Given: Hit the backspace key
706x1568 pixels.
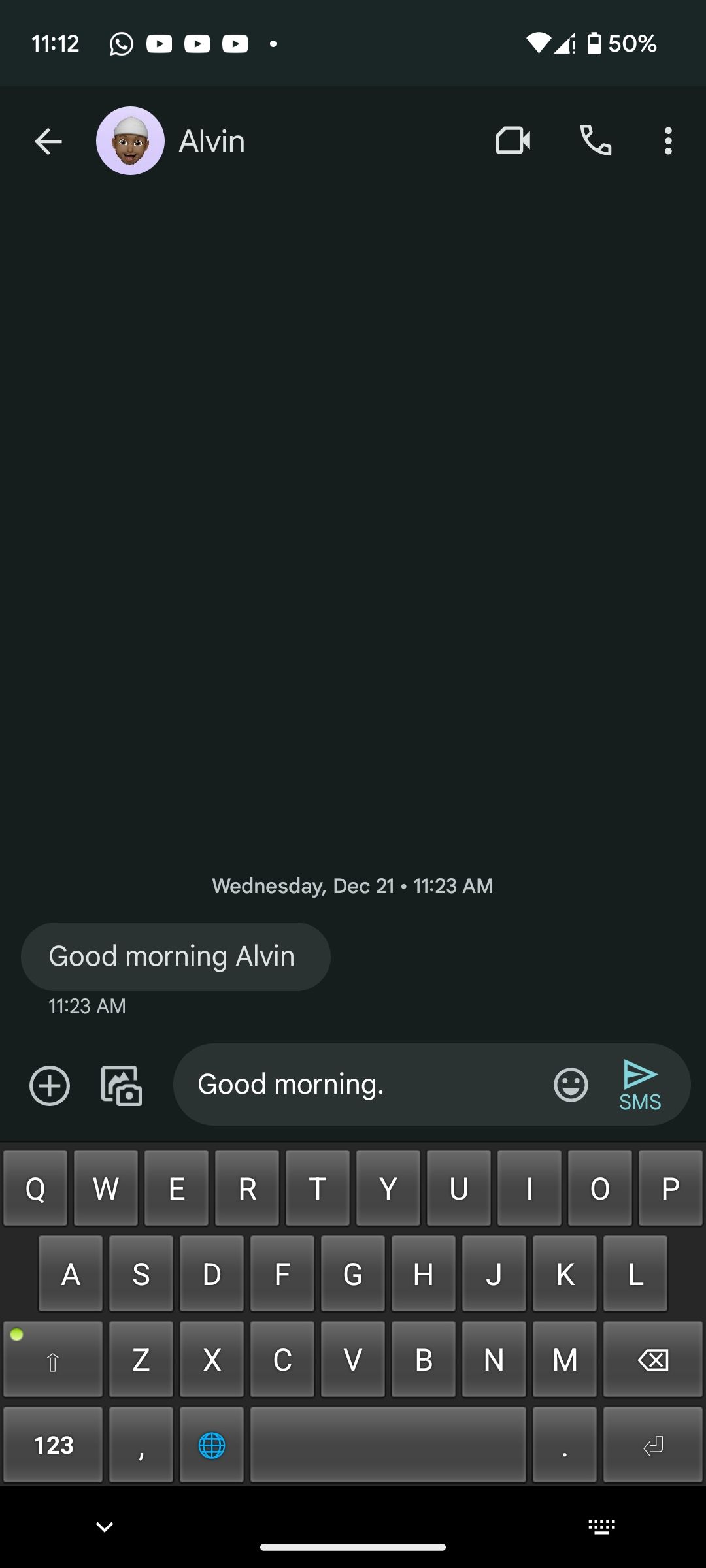Looking at the screenshot, I should pyautogui.click(x=652, y=1360).
